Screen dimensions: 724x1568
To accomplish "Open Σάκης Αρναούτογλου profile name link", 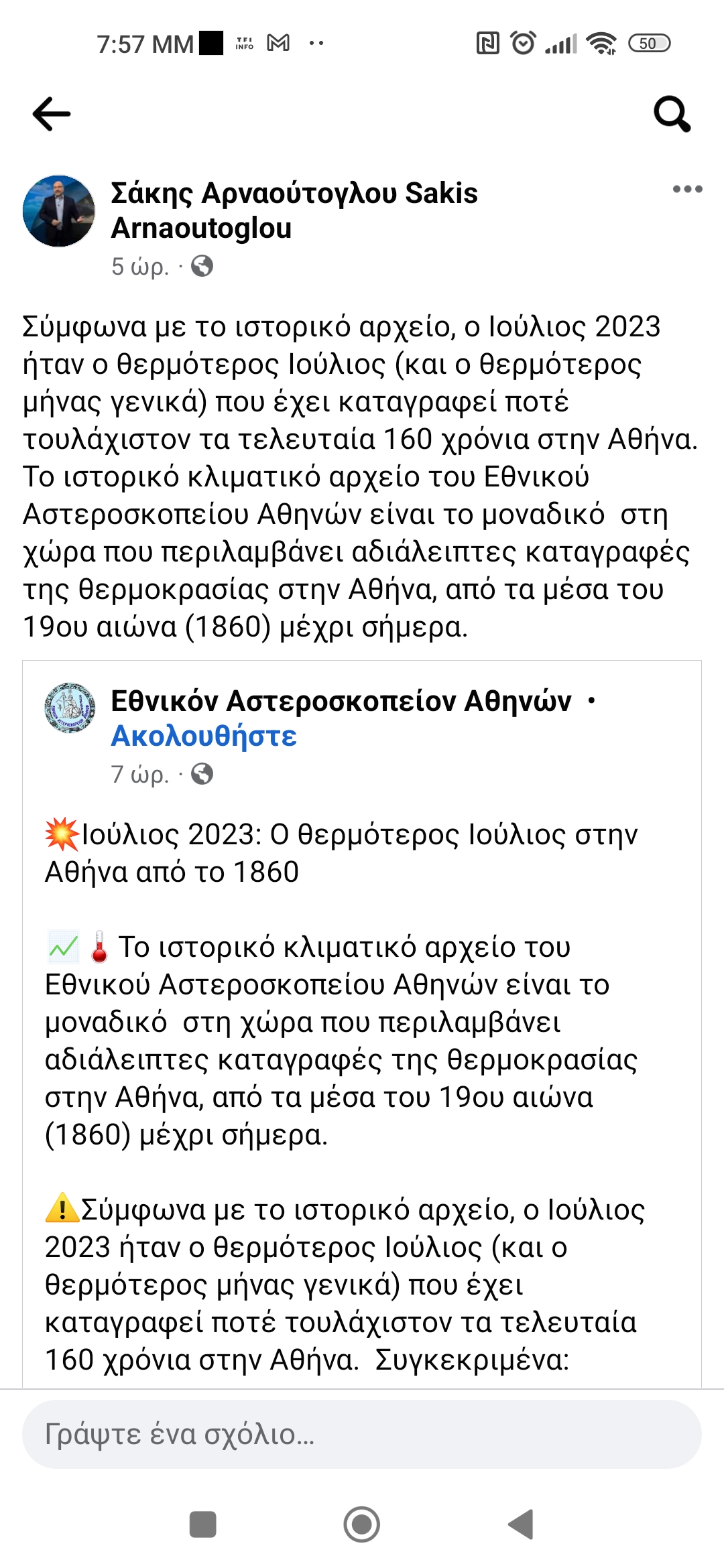I will 294,210.
